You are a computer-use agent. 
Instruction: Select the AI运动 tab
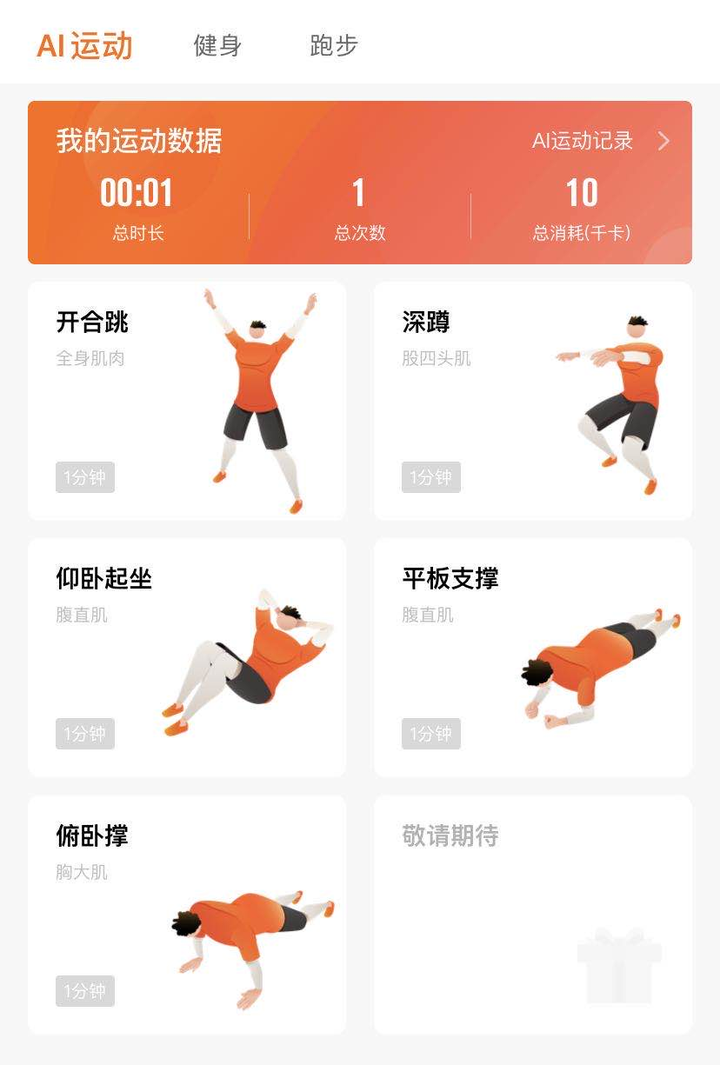(84, 45)
